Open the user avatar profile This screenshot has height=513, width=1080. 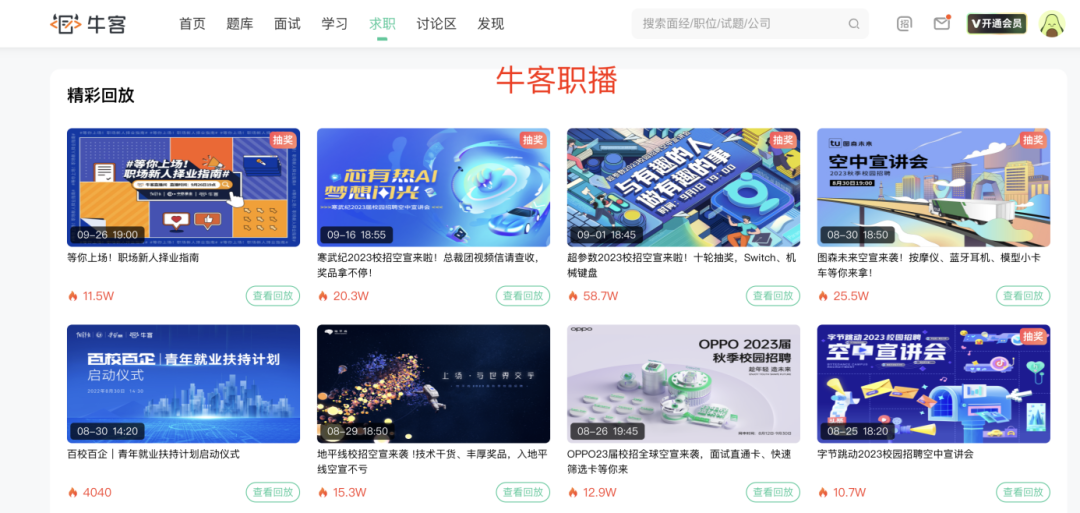pyautogui.click(x=1052, y=23)
